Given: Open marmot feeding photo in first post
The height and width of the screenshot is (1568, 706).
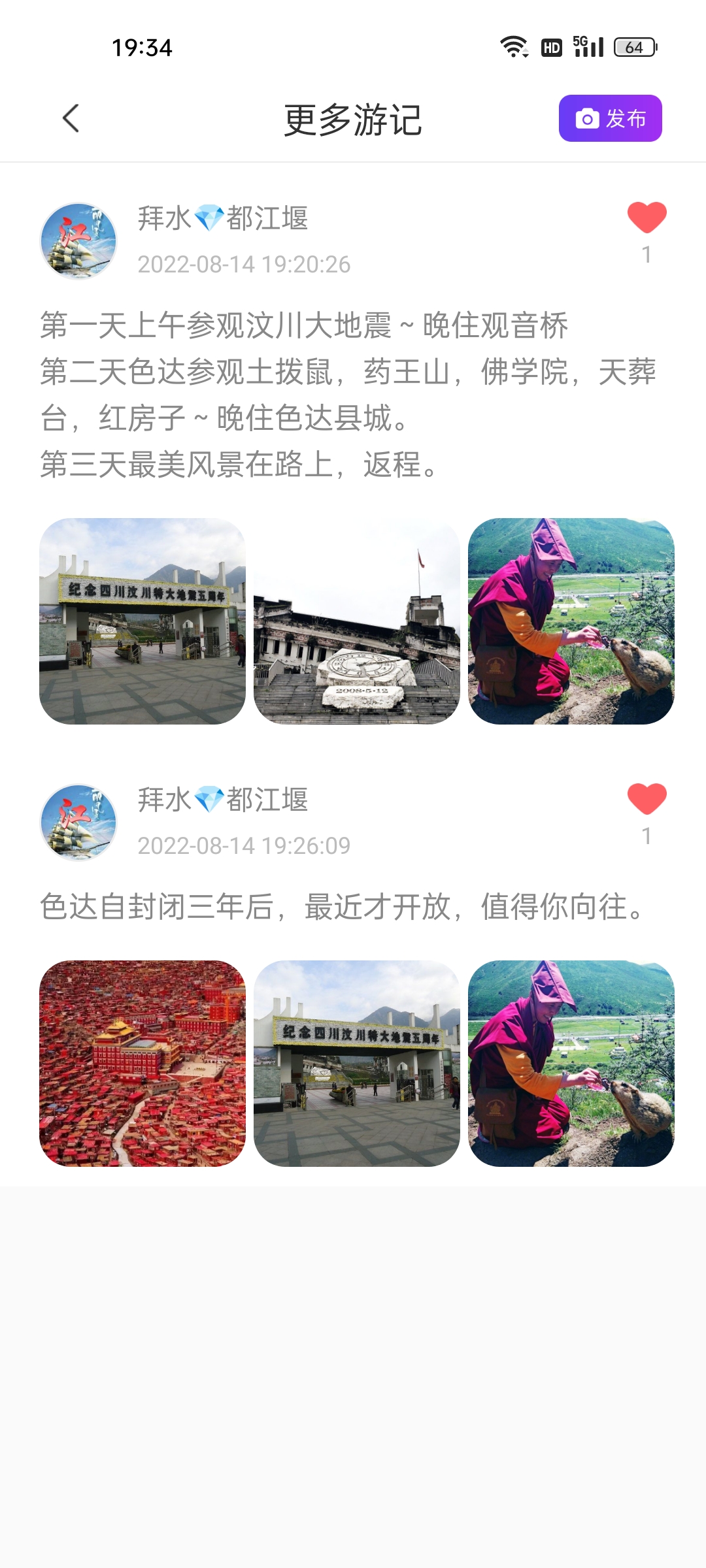Looking at the screenshot, I should tap(571, 621).
